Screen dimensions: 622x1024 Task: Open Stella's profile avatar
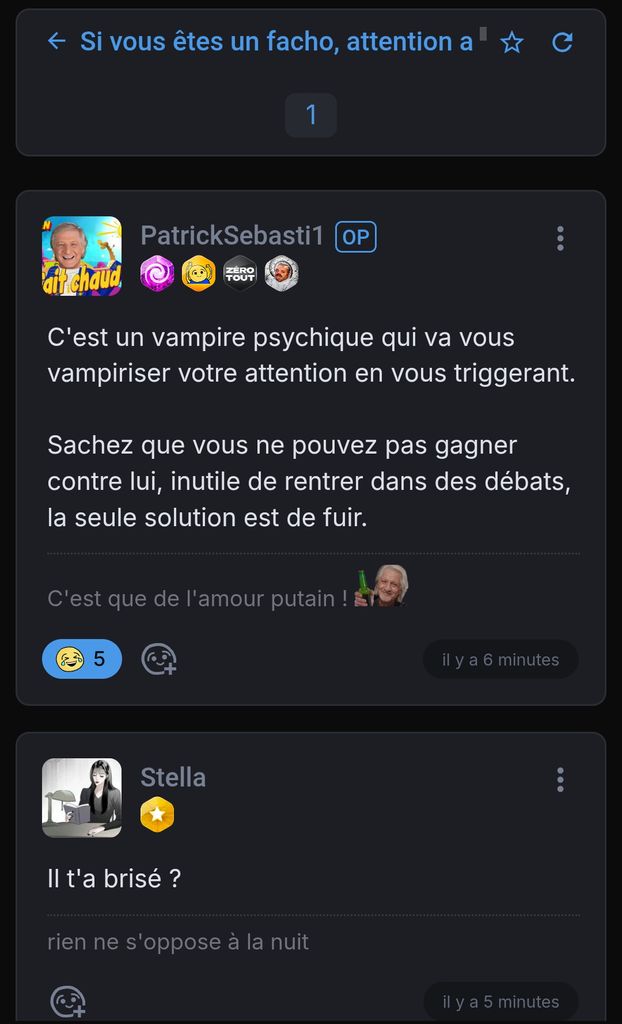coord(82,798)
